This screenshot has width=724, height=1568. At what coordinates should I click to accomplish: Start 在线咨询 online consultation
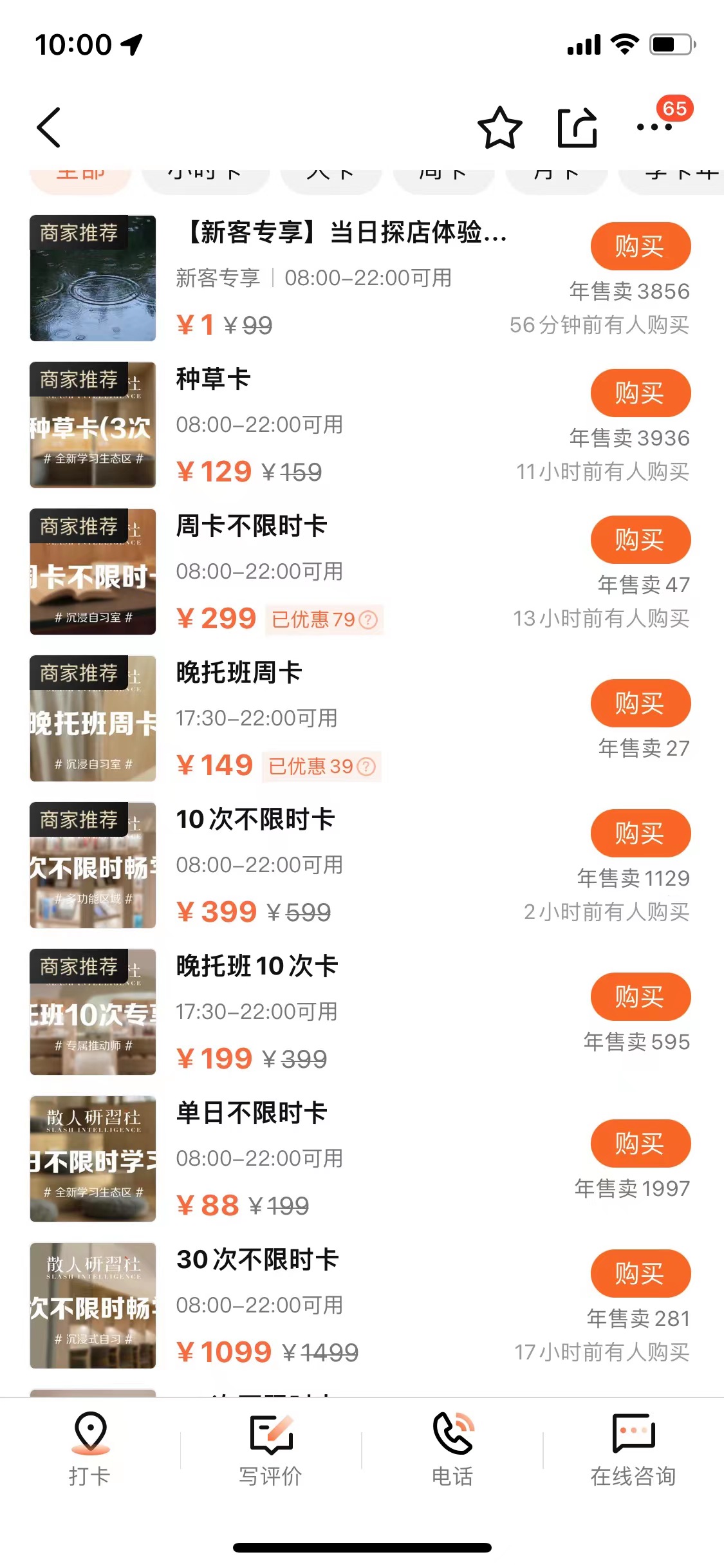(633, 1448)
